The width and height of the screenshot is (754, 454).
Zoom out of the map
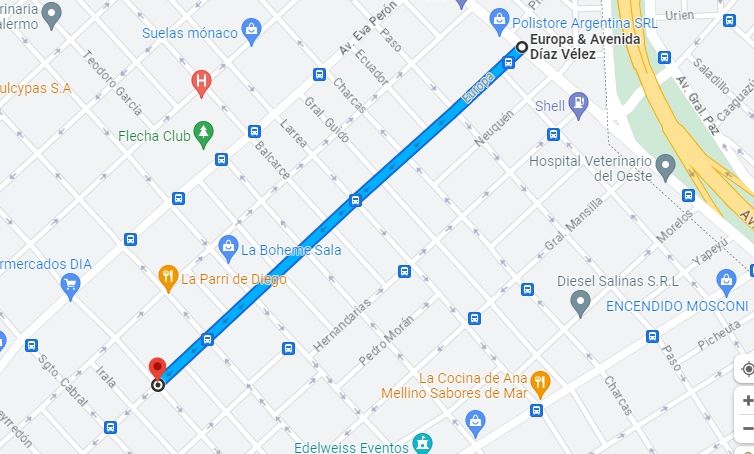click(746, 429)
